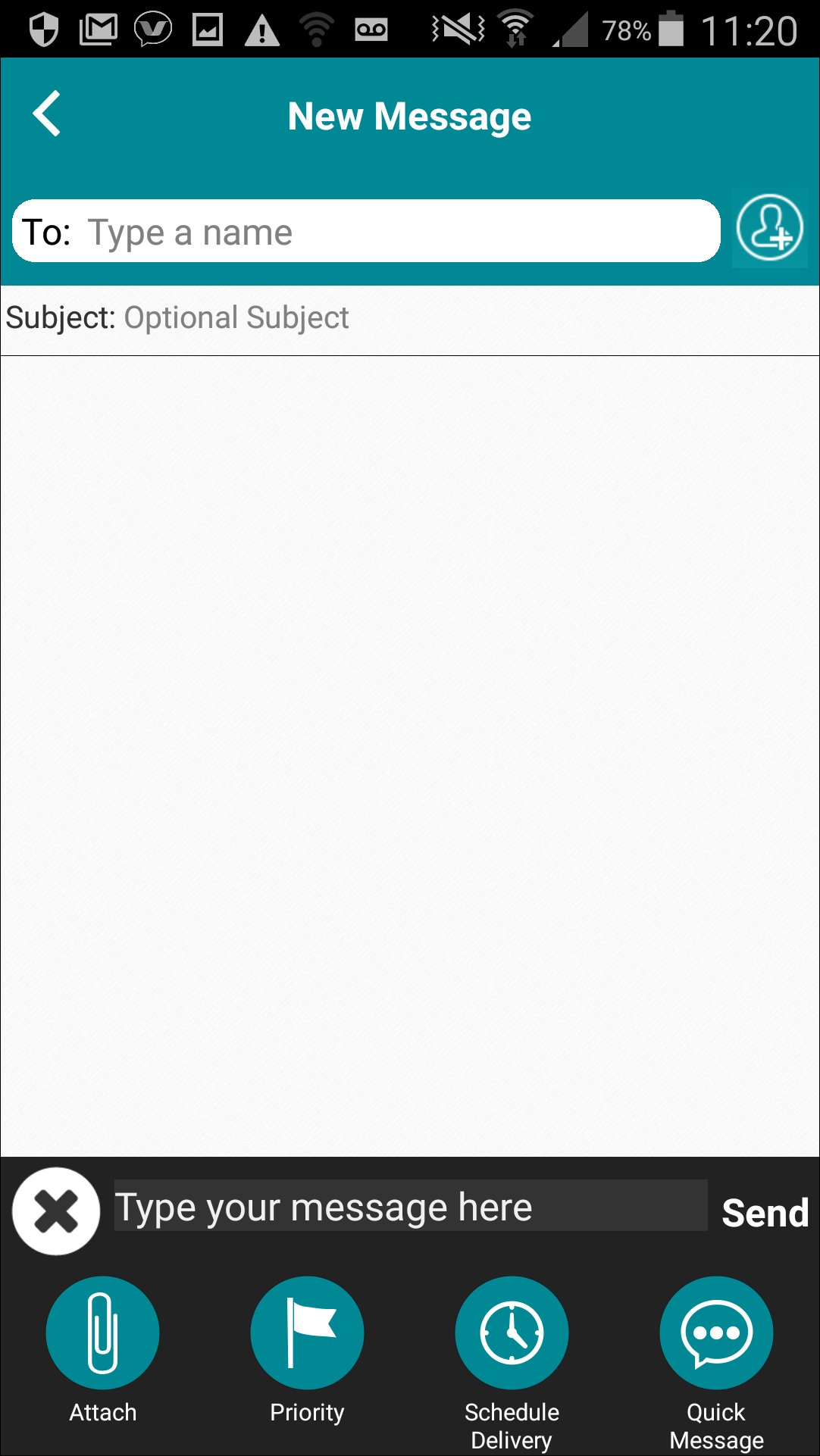The height and width of the screenshot is (1456, 820).
Task: Tap the New Message title
Action: click(x=409, y=115)
